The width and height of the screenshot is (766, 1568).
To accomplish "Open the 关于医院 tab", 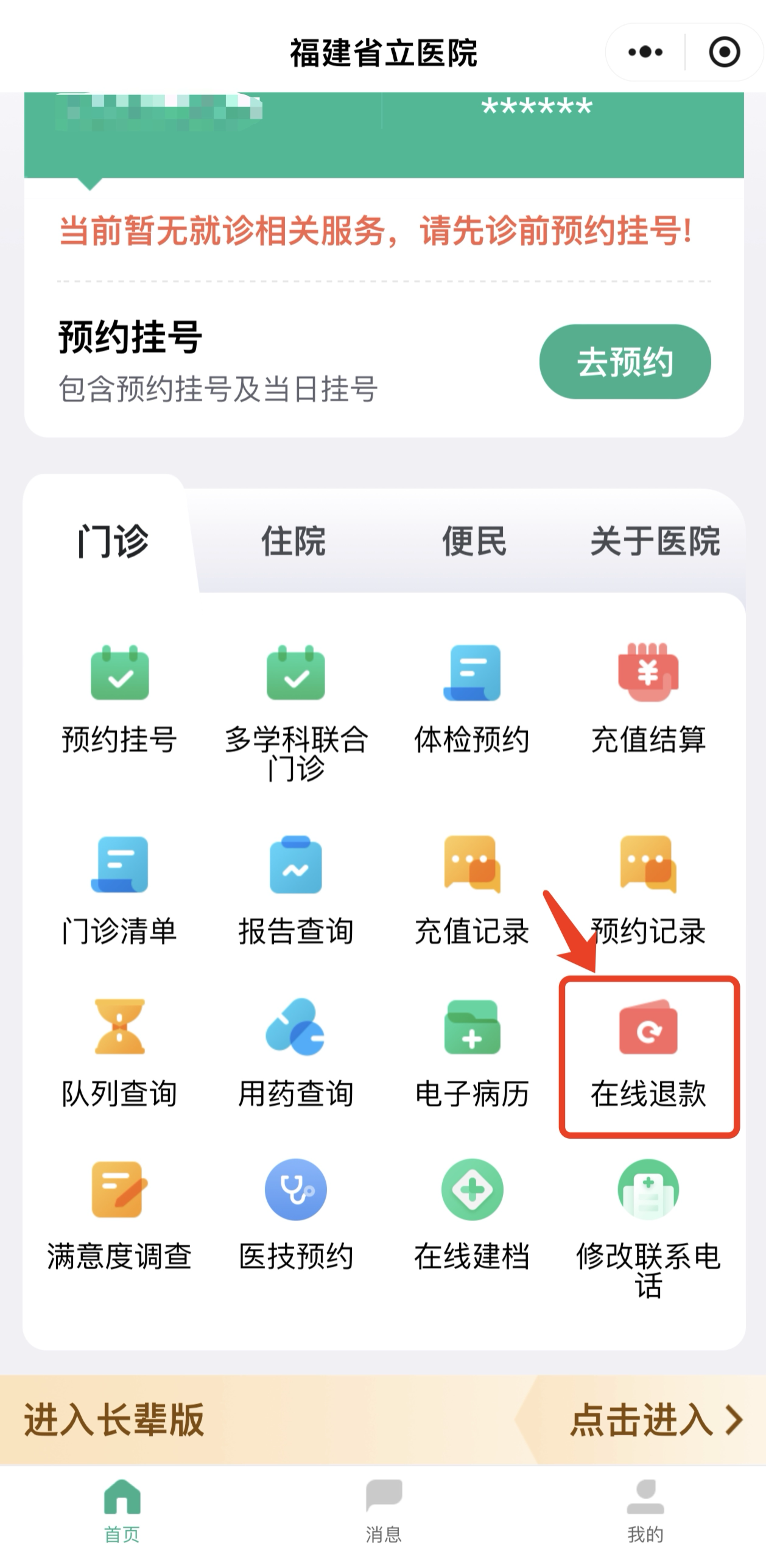I will click(x=655, y=541).
